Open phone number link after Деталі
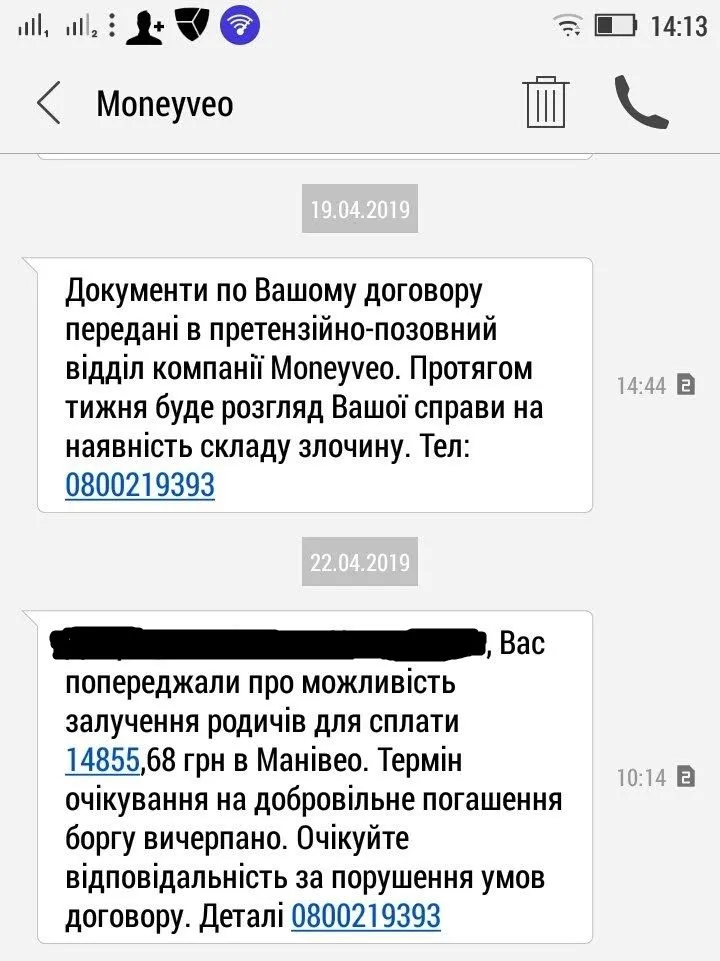720x961 pixels. (365, 915)
